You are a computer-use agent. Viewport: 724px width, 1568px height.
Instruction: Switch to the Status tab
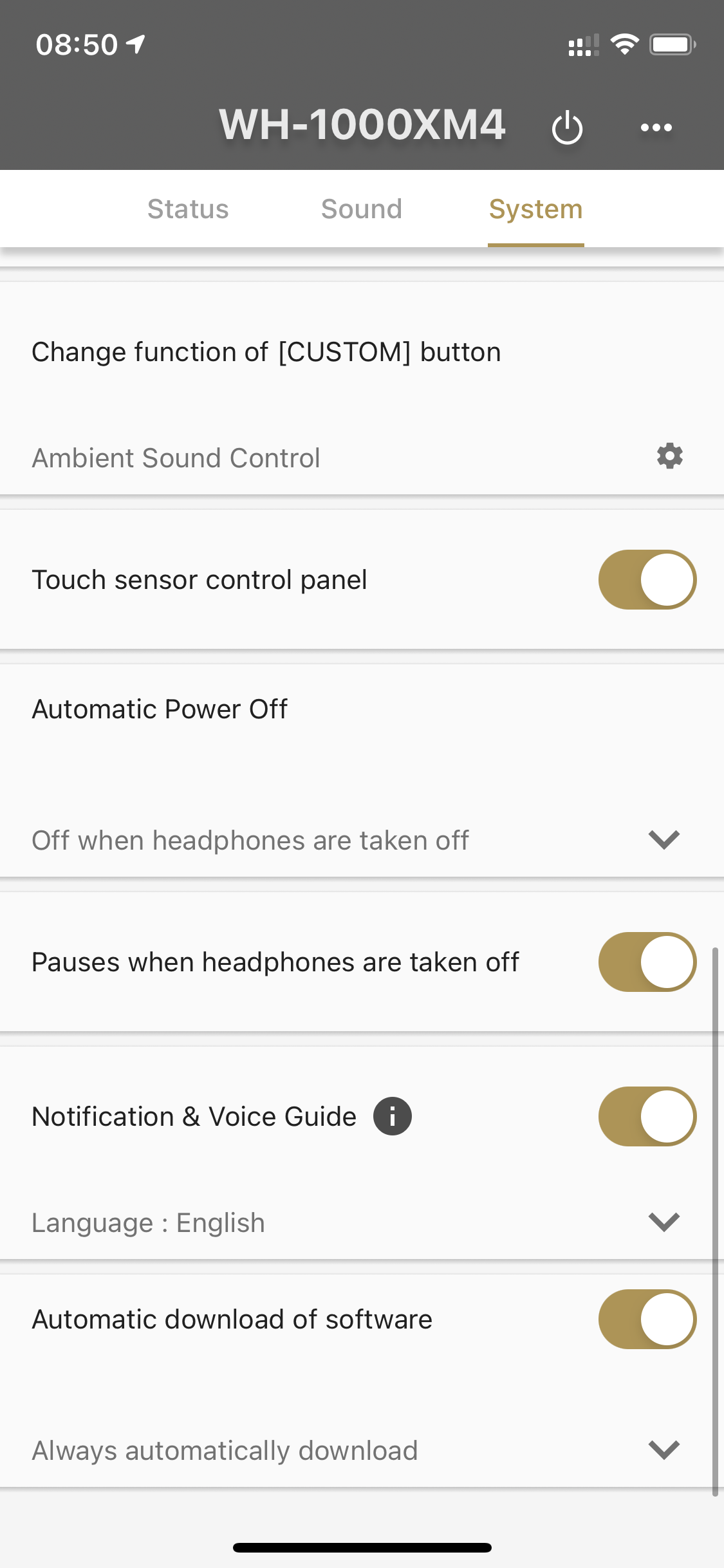188,209
